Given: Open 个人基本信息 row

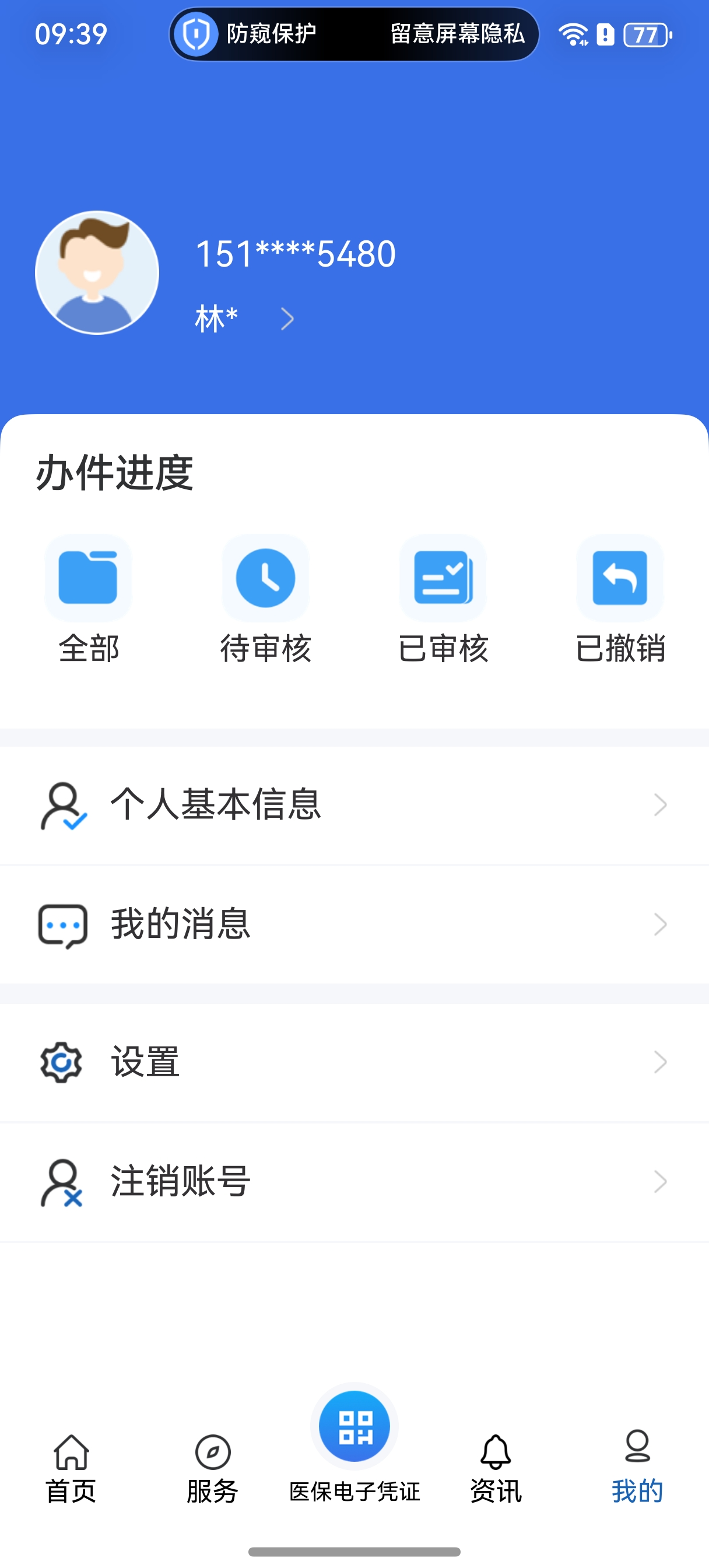Looking at the screenshot, I should (x=354, y=804).
